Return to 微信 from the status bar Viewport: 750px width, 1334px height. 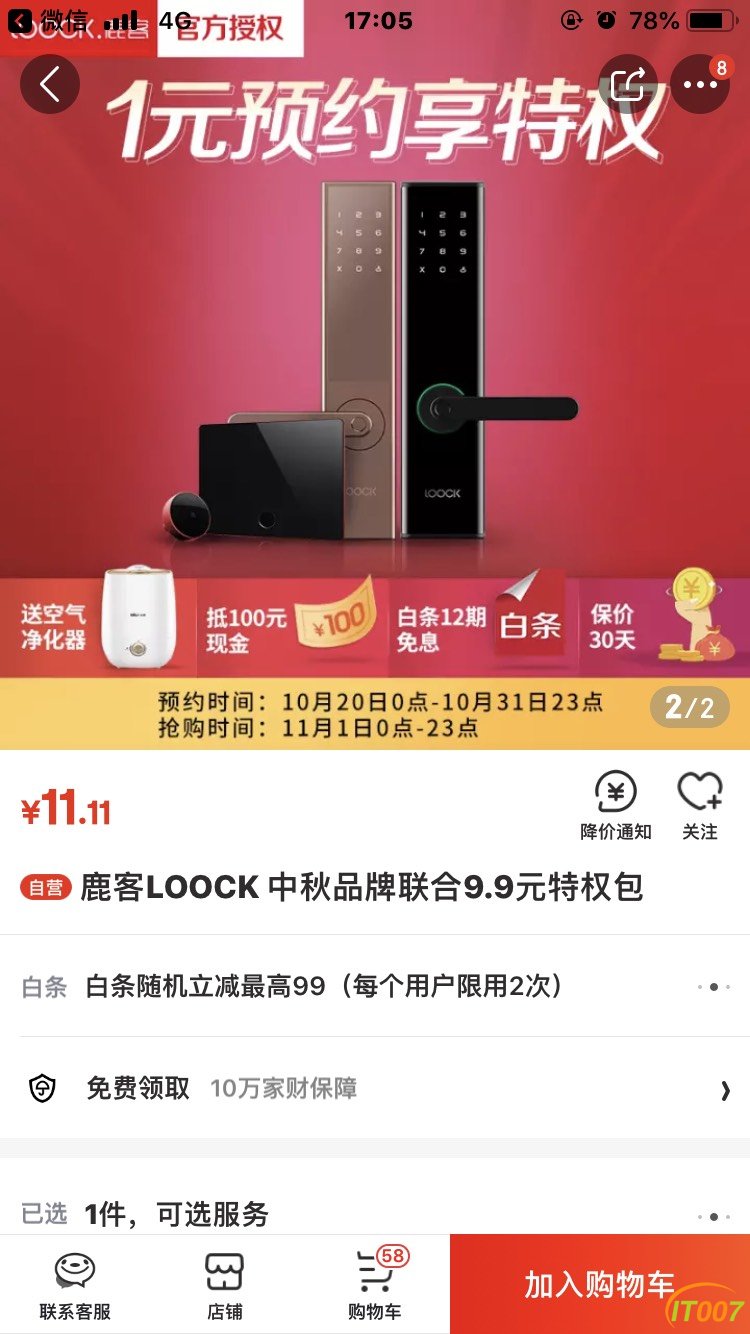point(48,20)
